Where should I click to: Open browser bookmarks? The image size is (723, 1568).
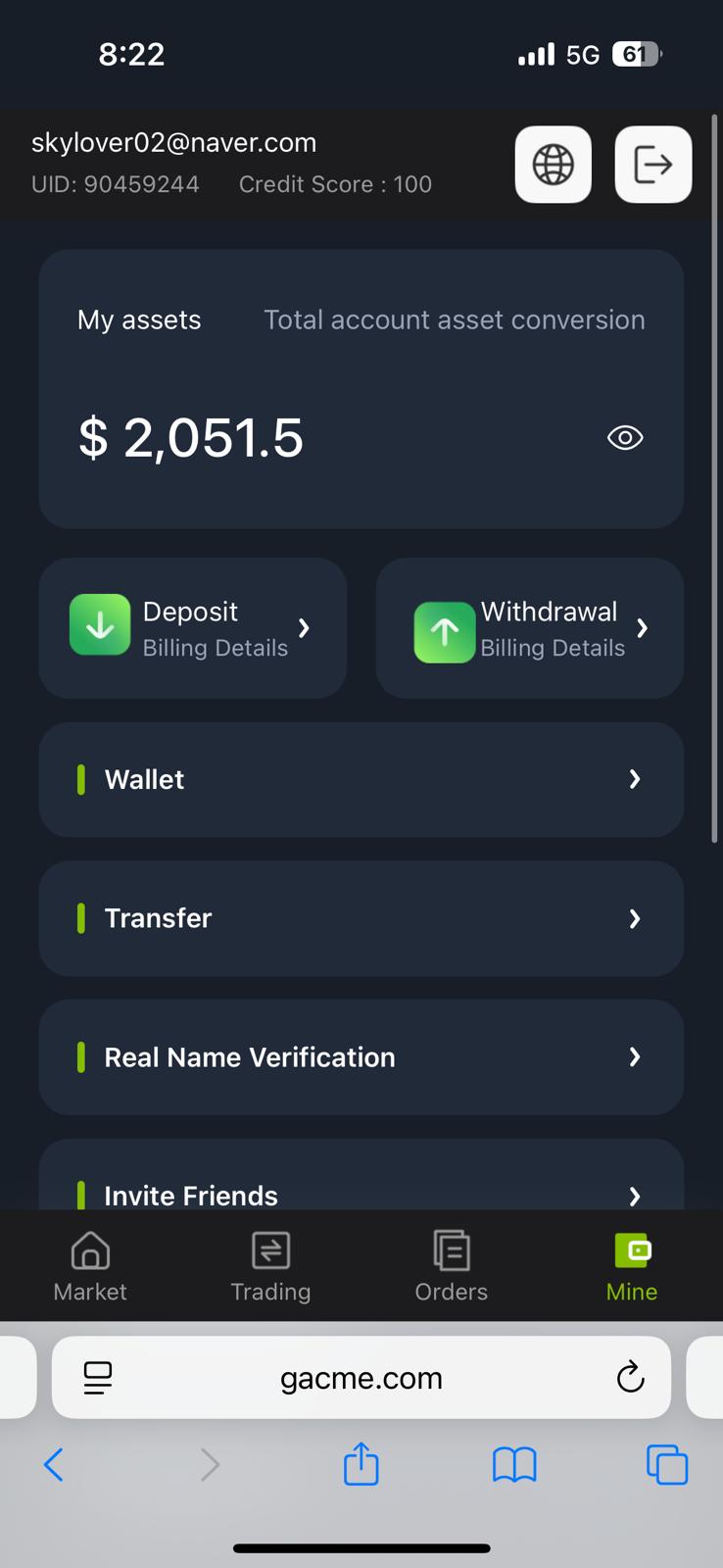click(x=514, y=1465)
